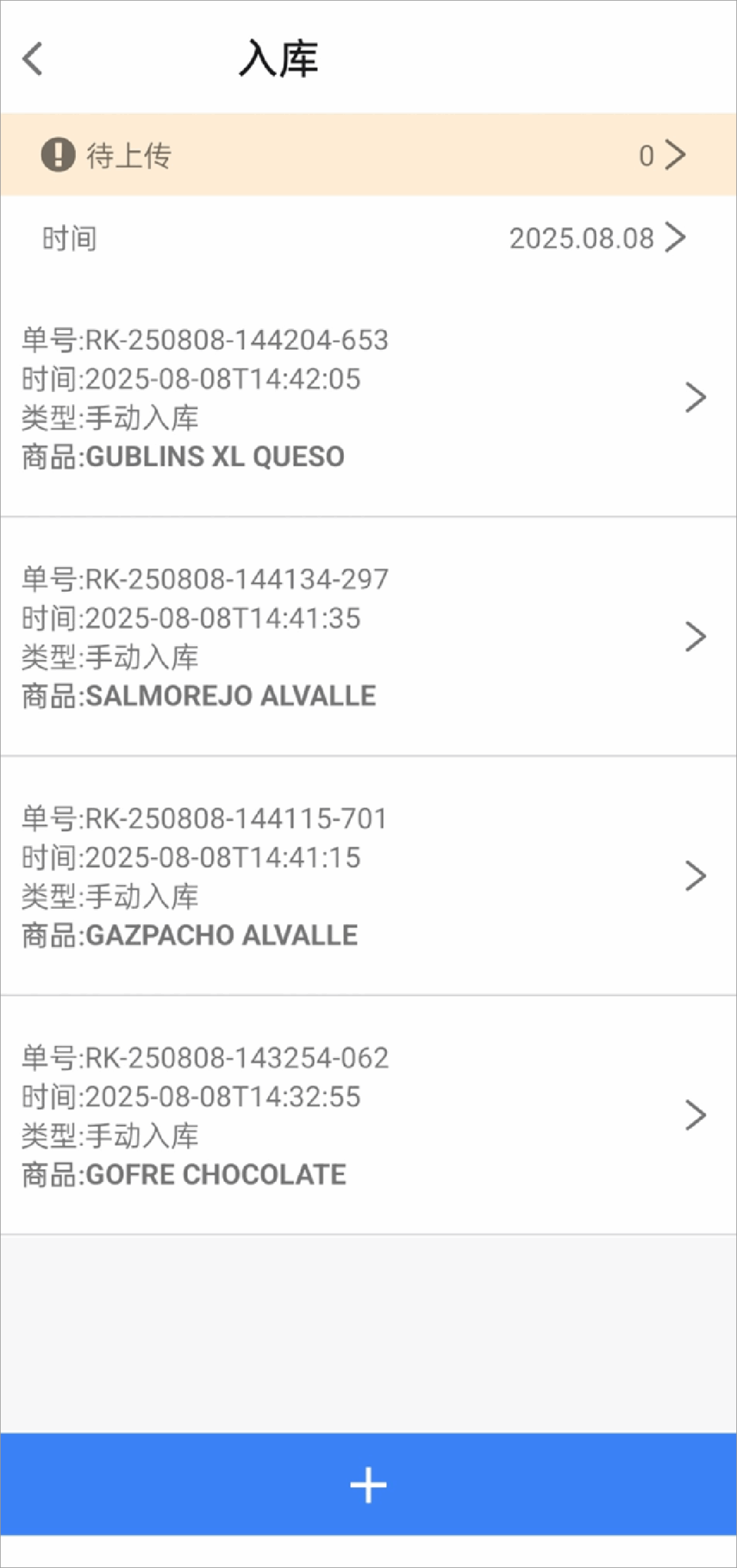The width and height of the screenshot is (737, 1568).
Task: Open order for GOFRE CHOCOLATE
Action: coord(368,1116)
